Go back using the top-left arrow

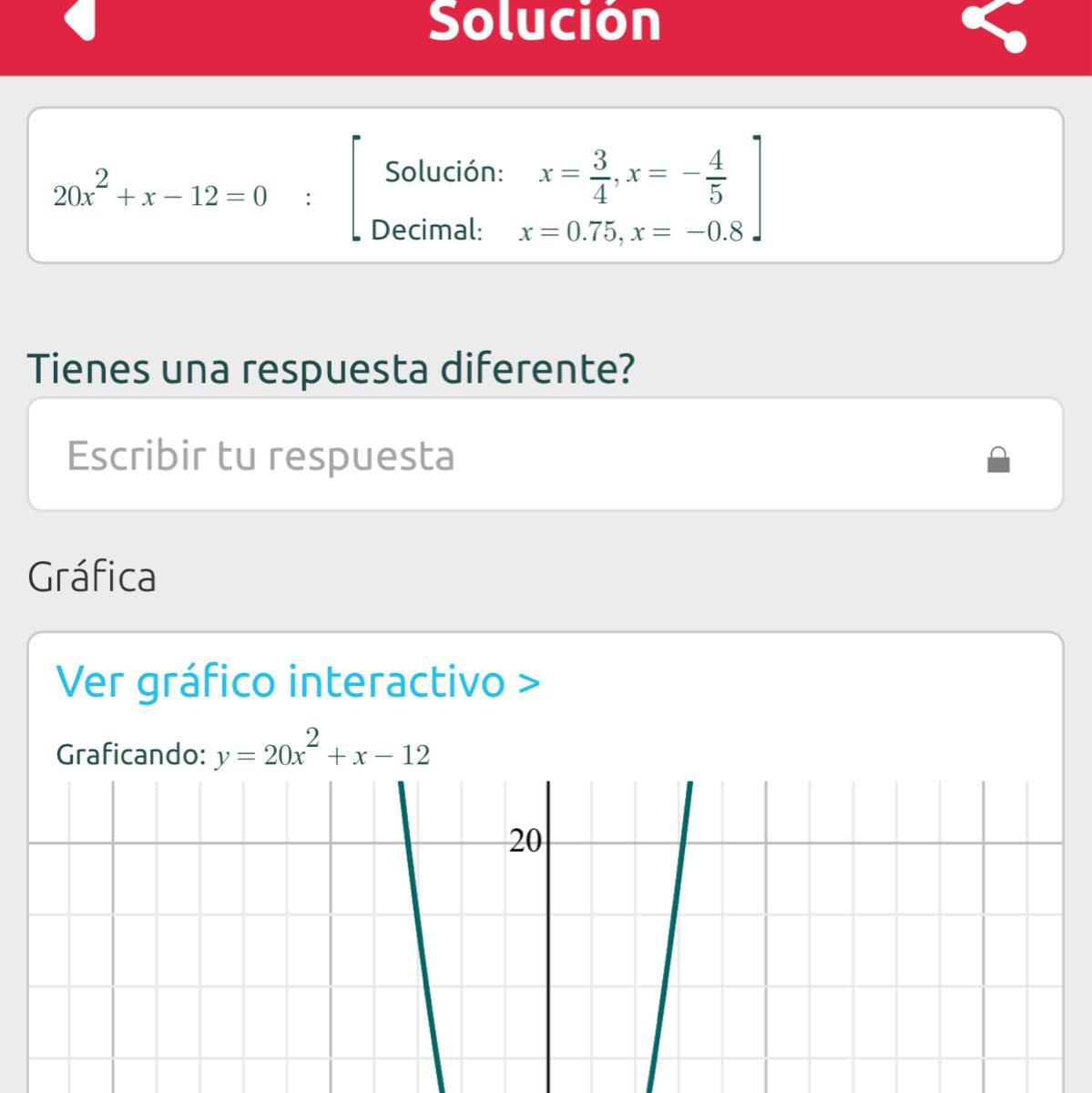point(80,20)
